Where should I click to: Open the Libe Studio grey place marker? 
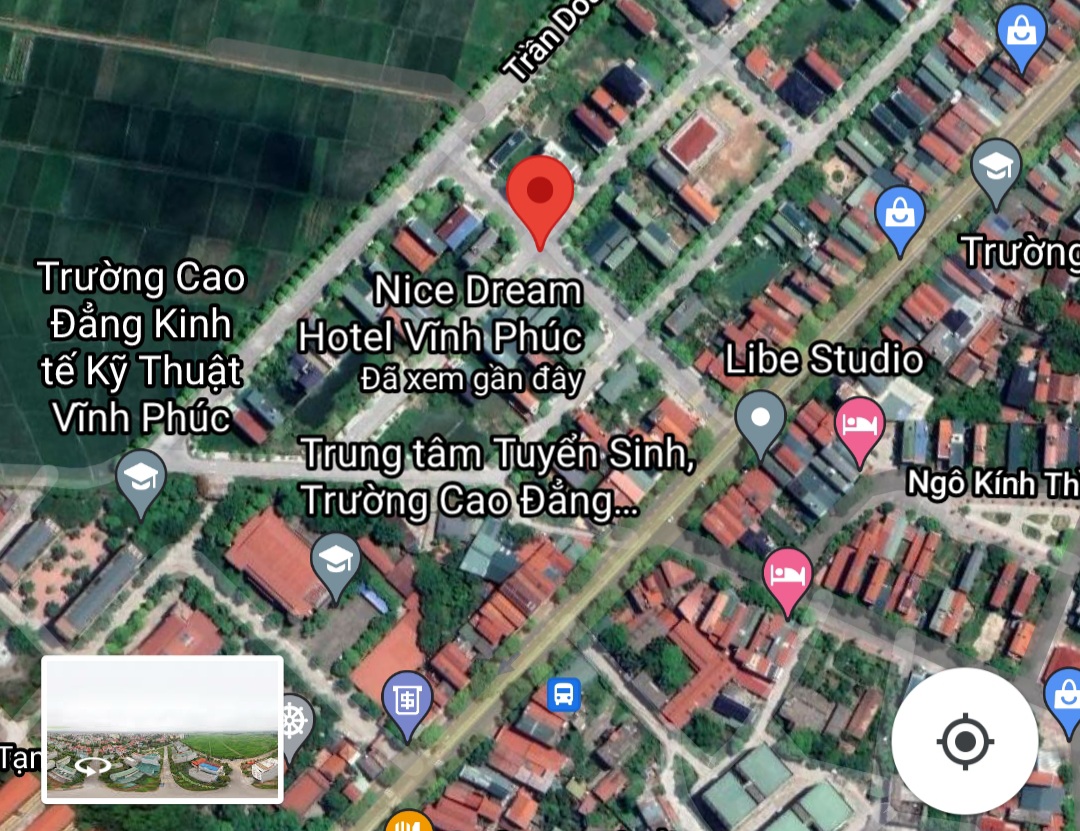tap(760, 420)
